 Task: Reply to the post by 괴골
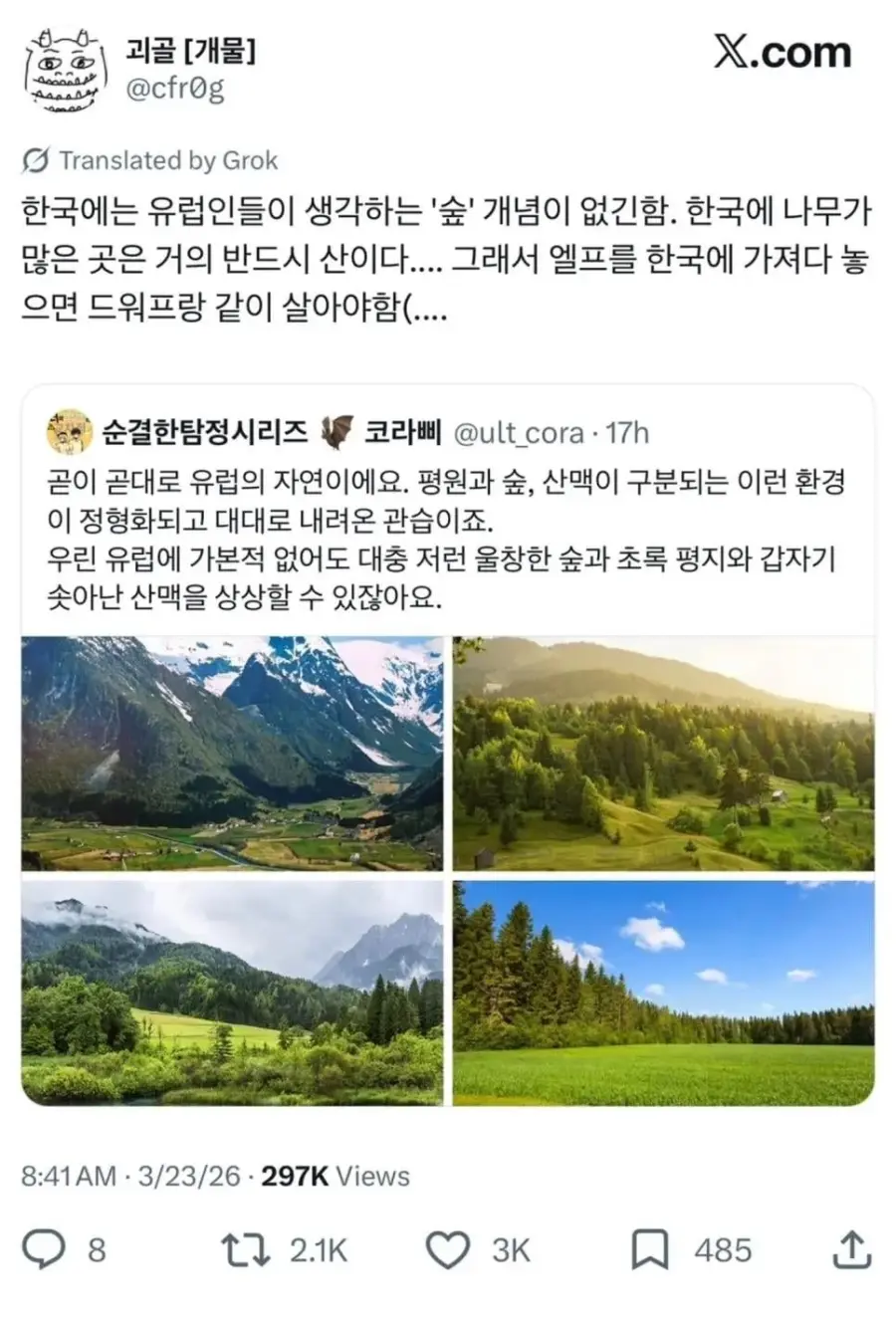click(44, 1249)
